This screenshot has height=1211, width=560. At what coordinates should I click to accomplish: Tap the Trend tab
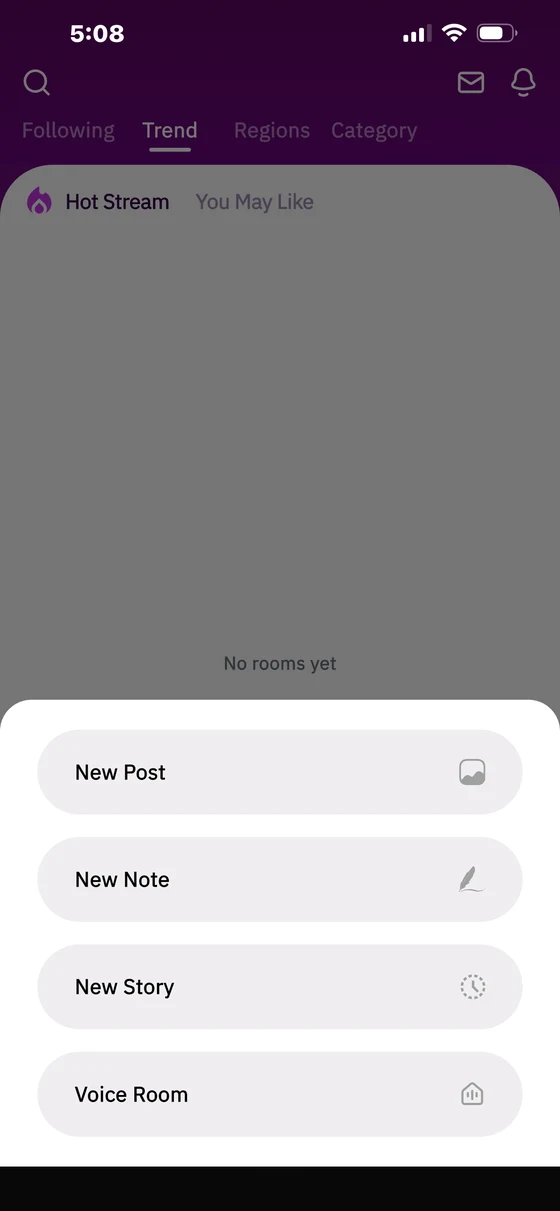click(170, 130)
